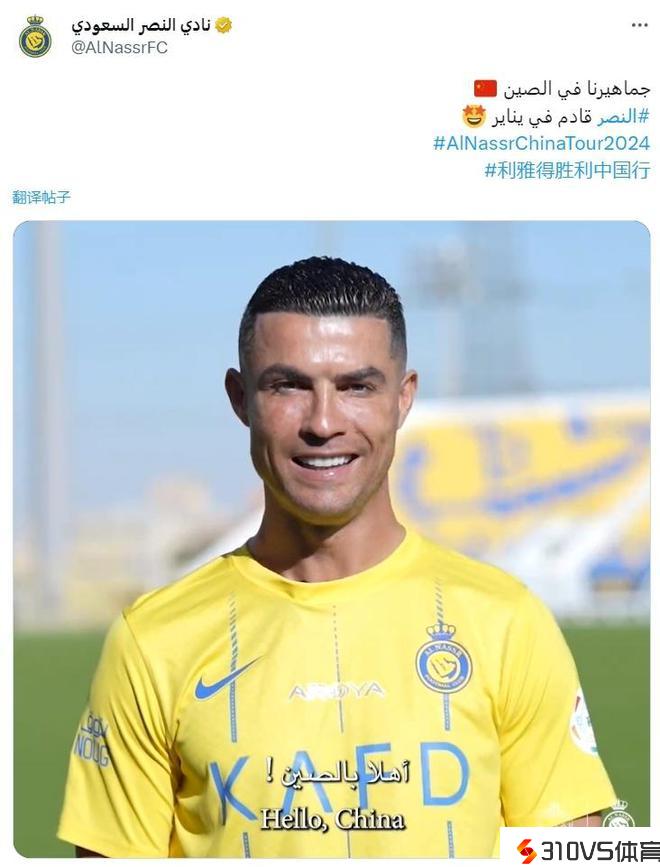
Task: Open the Hello, China video in the post
Action: [x=331, y=540]
